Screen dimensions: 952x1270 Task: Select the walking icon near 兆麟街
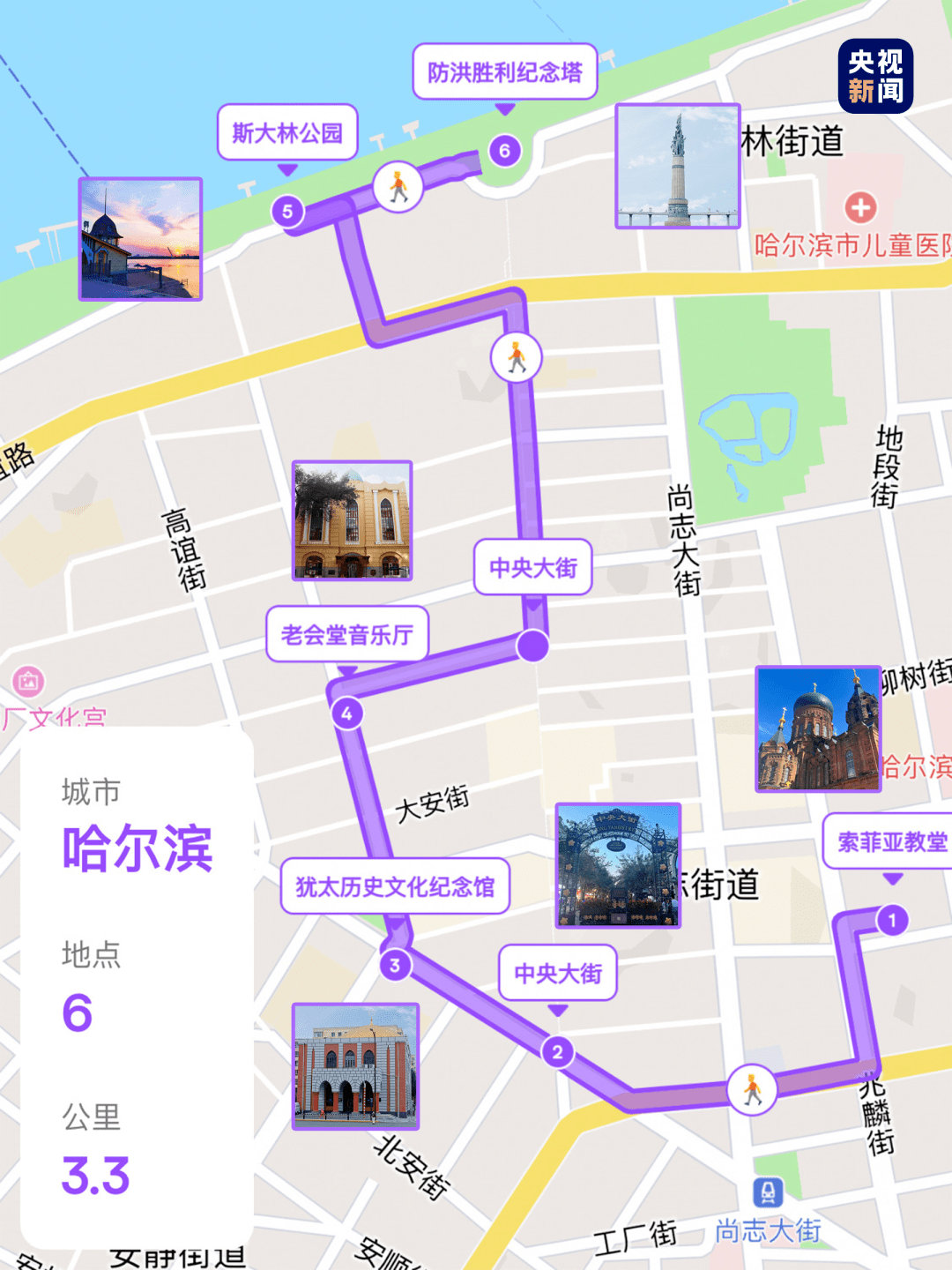750,1089
